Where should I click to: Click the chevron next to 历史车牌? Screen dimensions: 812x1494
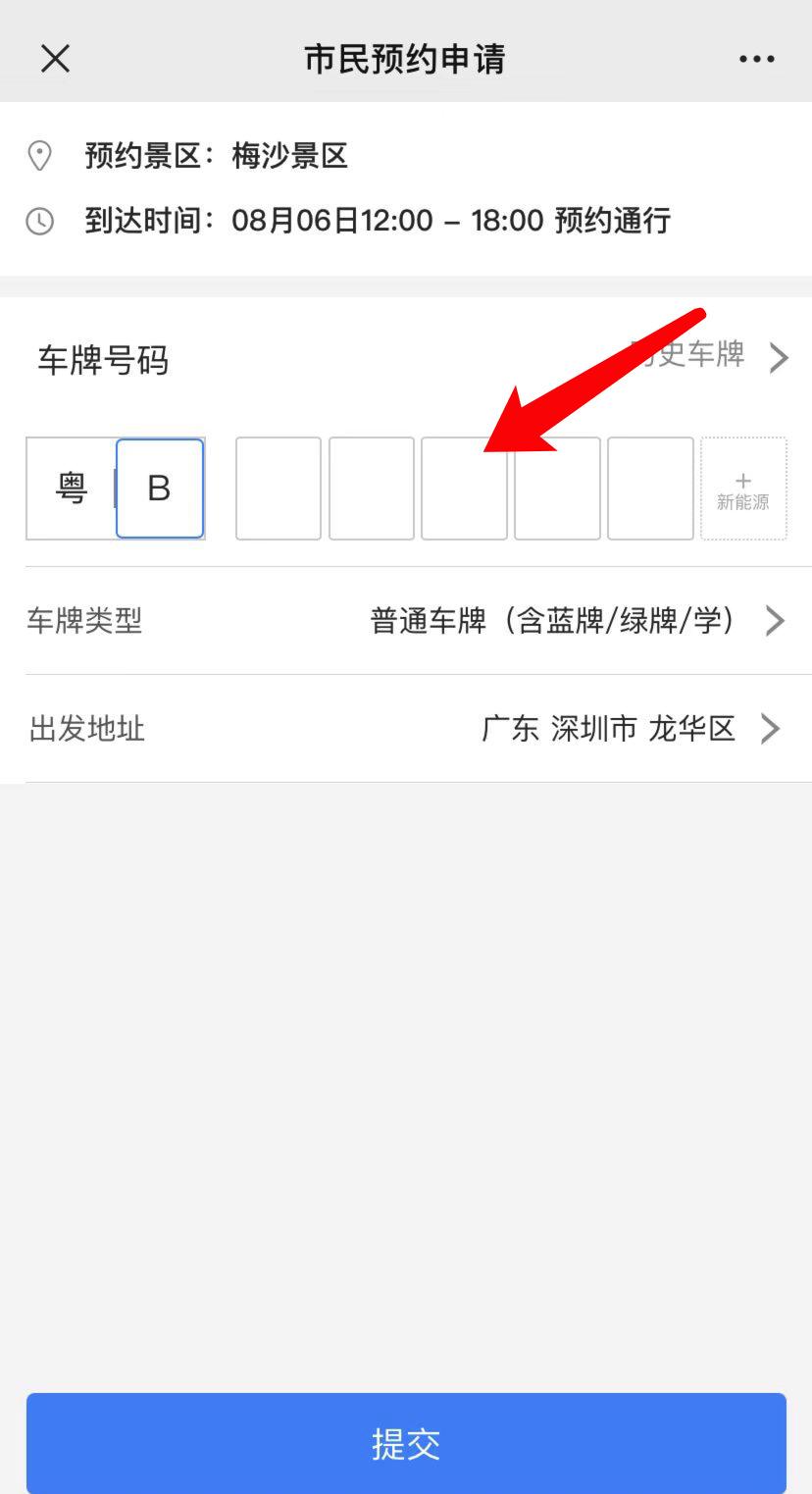pyautogui.click(x=780, y=357)
